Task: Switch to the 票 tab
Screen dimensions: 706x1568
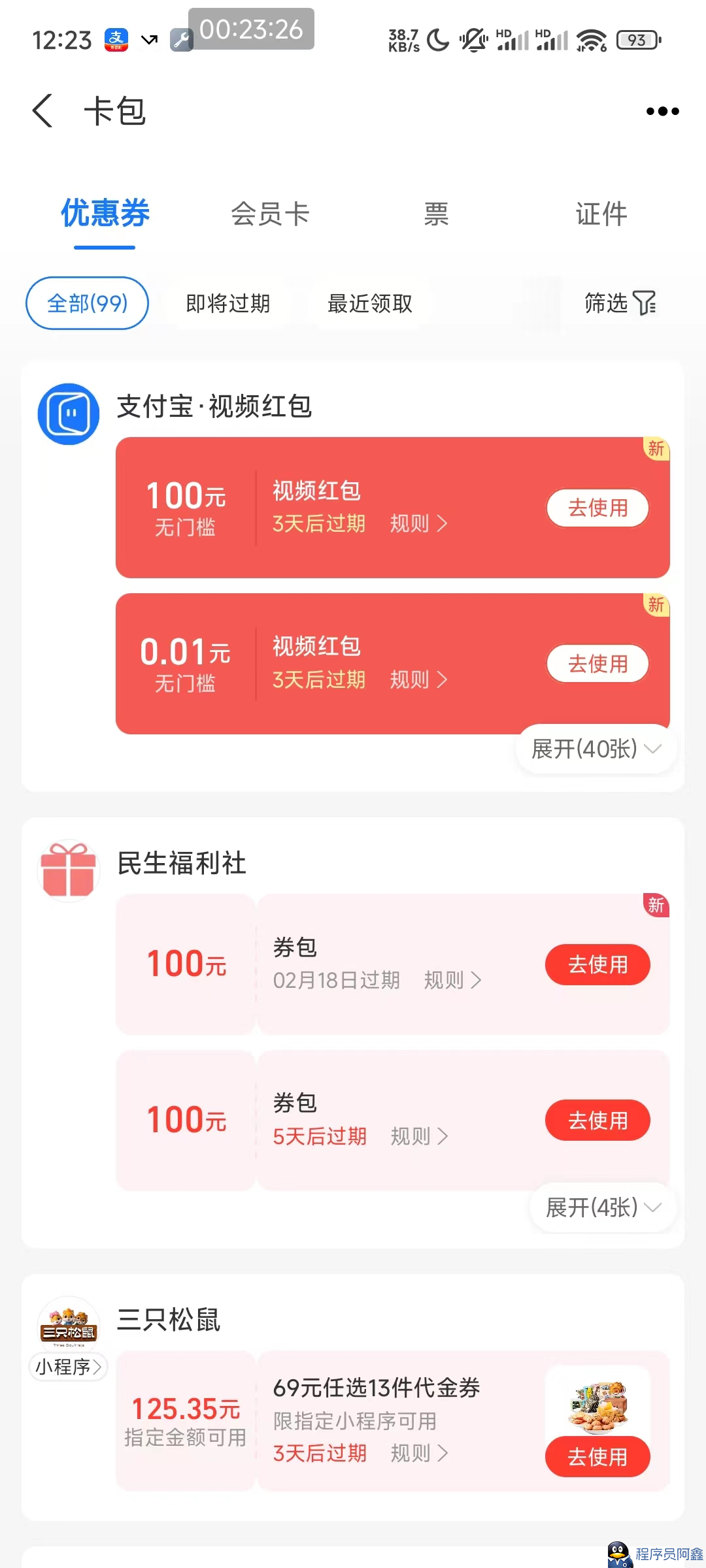Action: point(436,214)
